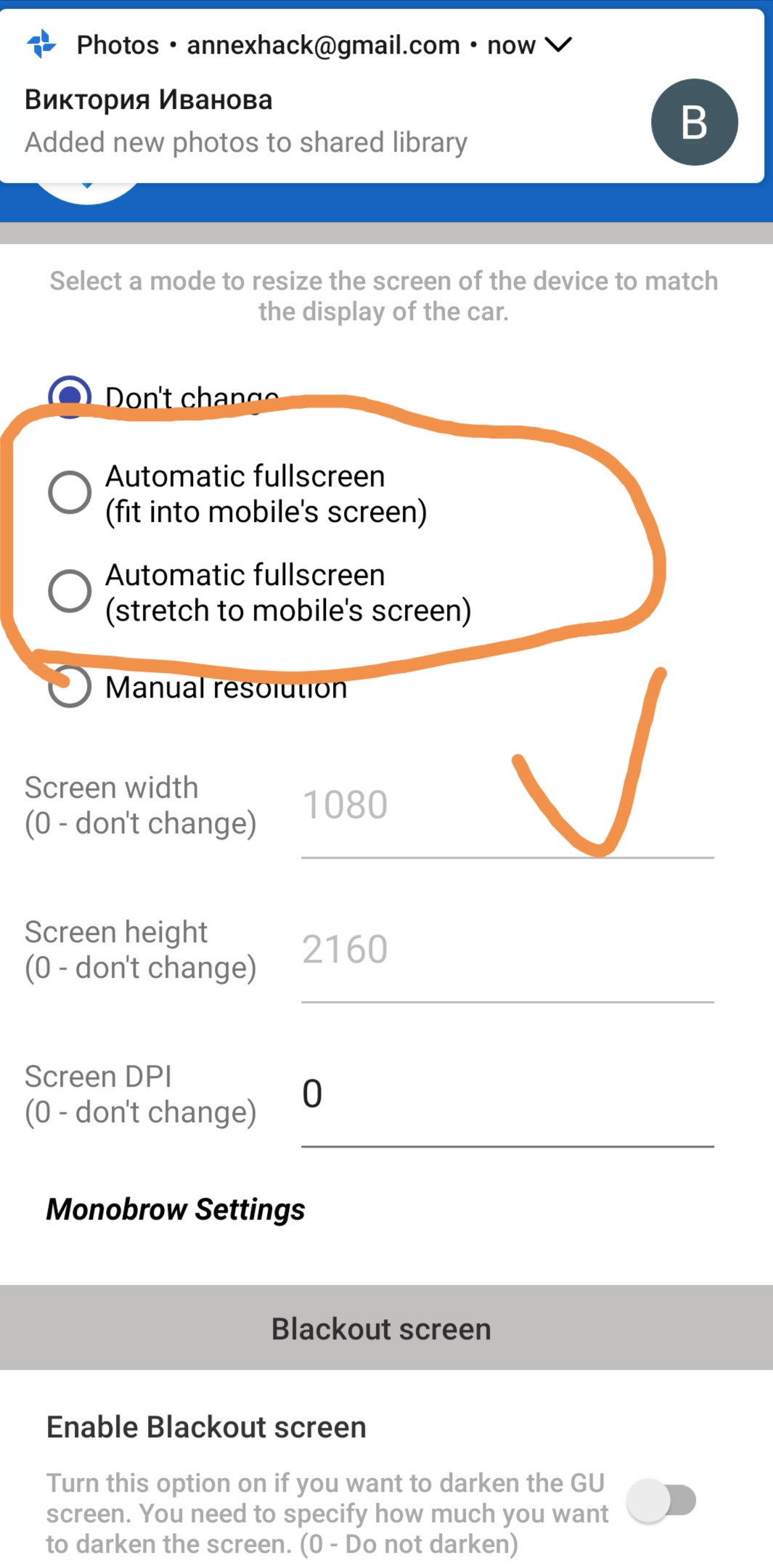Select the Manual resolution option
Image resolution: width=773 pixels, height=1568 pixels.
tap(70, 687)
